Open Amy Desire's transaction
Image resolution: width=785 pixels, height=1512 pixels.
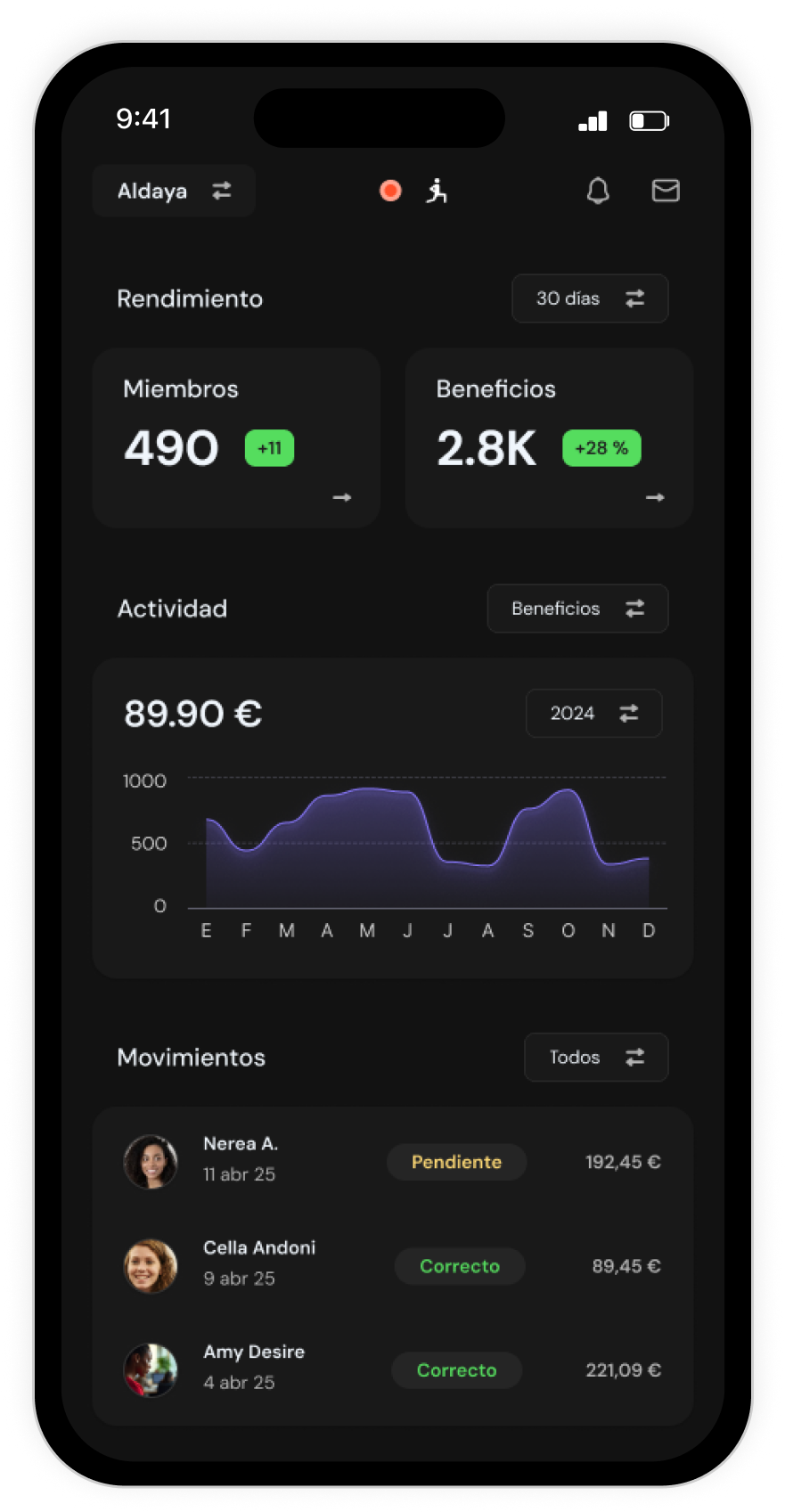point(392,1369)
